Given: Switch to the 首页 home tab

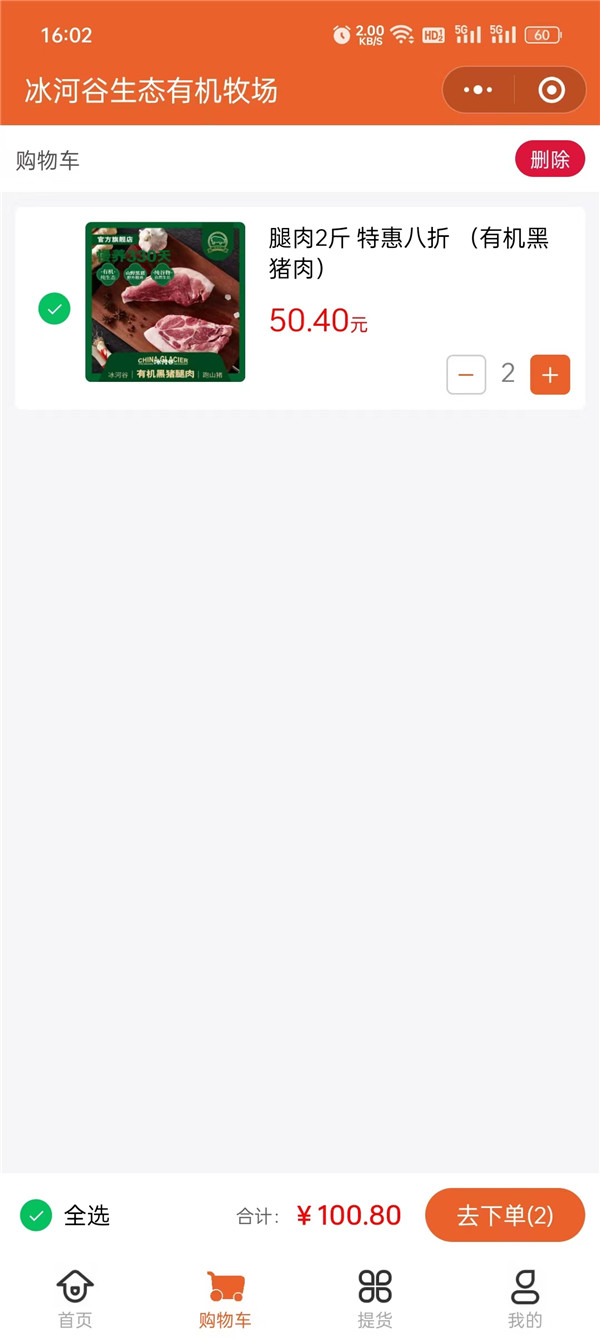Looking at the screenshot, I should pyautogui.click(x=75, y=1298).
